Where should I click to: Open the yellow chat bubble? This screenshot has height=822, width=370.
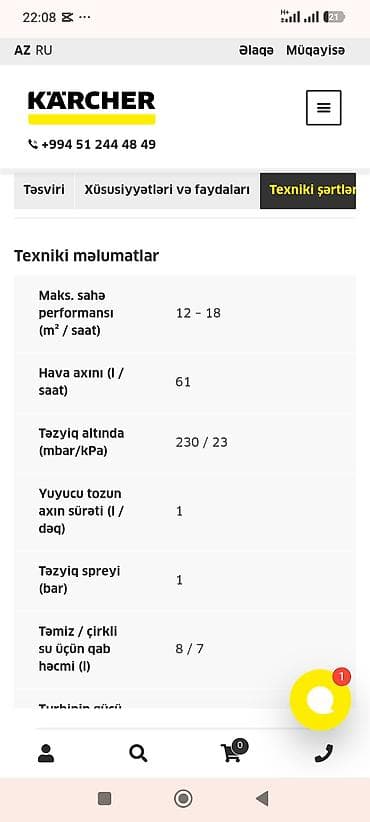321,700
